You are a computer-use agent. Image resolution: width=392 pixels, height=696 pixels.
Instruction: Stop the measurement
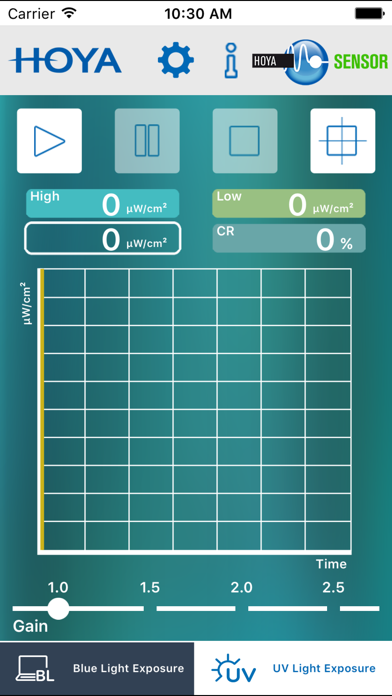245,141
